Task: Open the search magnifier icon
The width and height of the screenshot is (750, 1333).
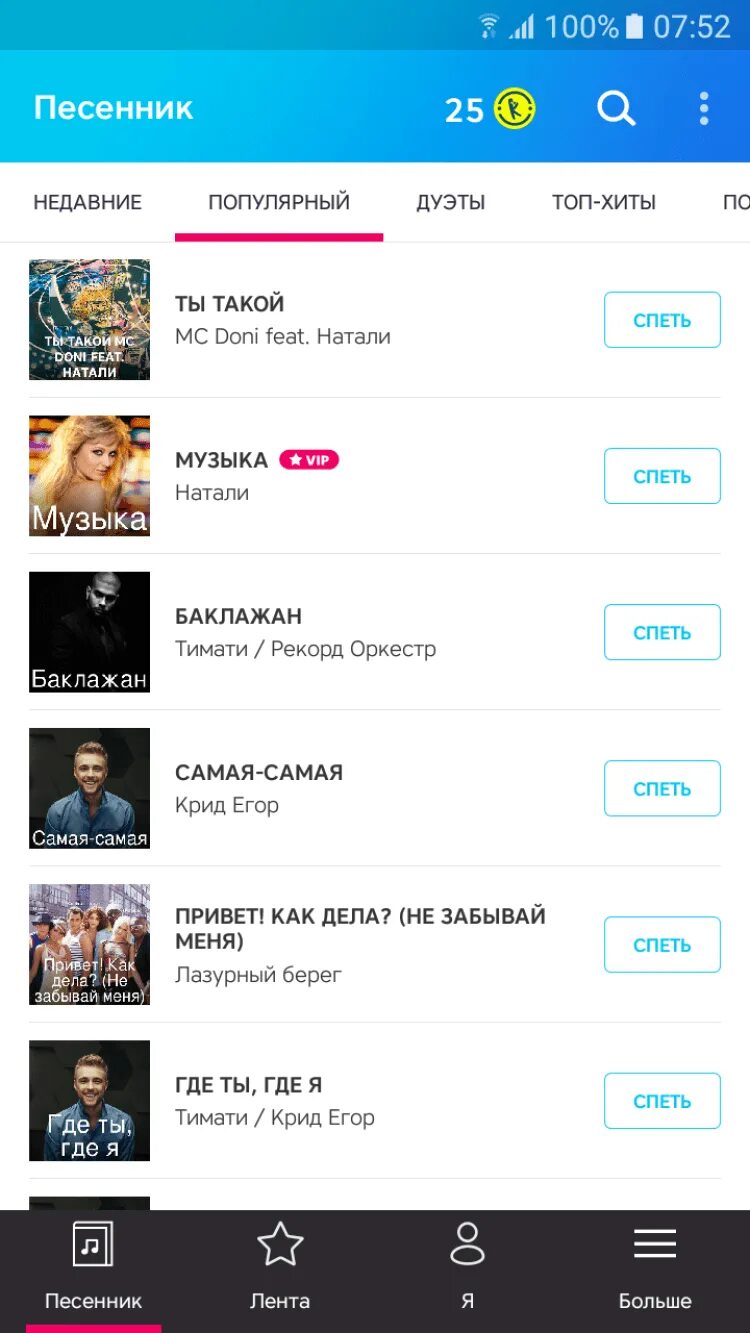Action: (x=616, y=108)
